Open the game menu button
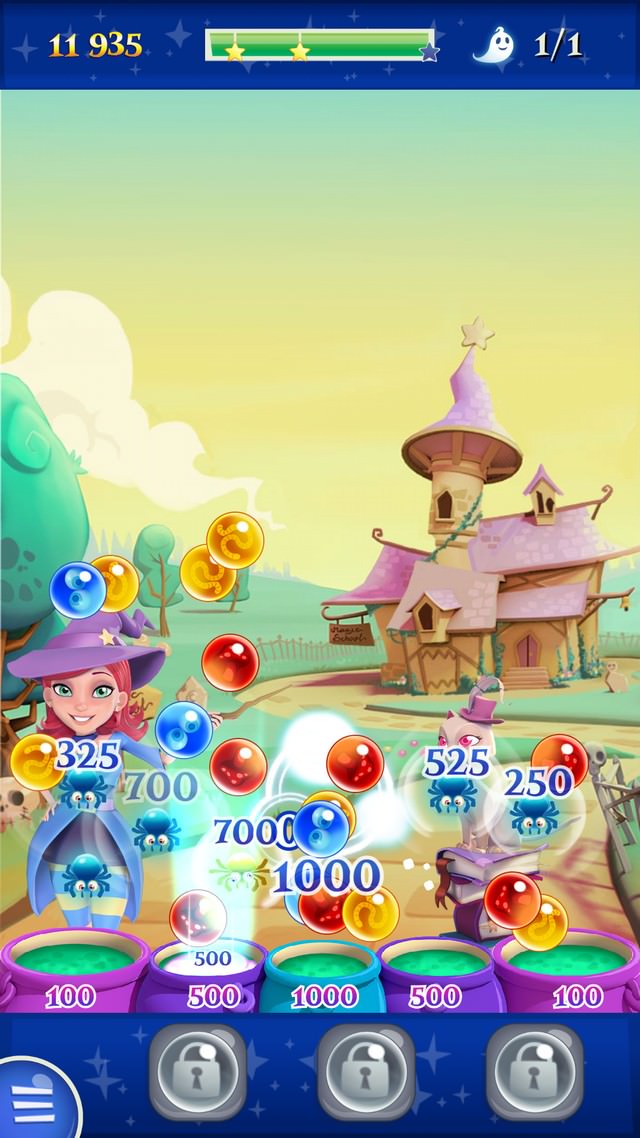The height and width of the screenshot is (1138, 640). click(x=33, y=1103)
